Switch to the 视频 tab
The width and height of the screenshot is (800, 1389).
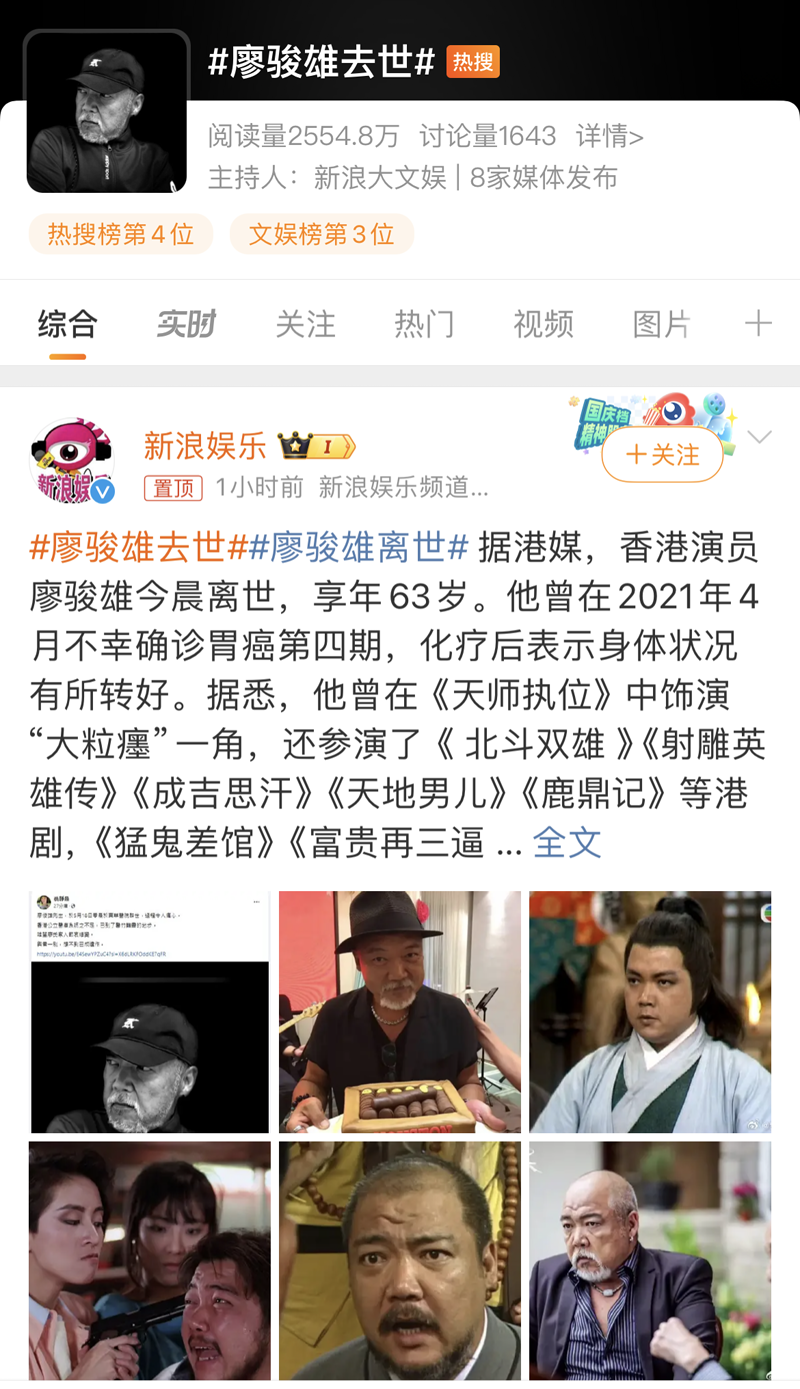[x=543, y=324]
